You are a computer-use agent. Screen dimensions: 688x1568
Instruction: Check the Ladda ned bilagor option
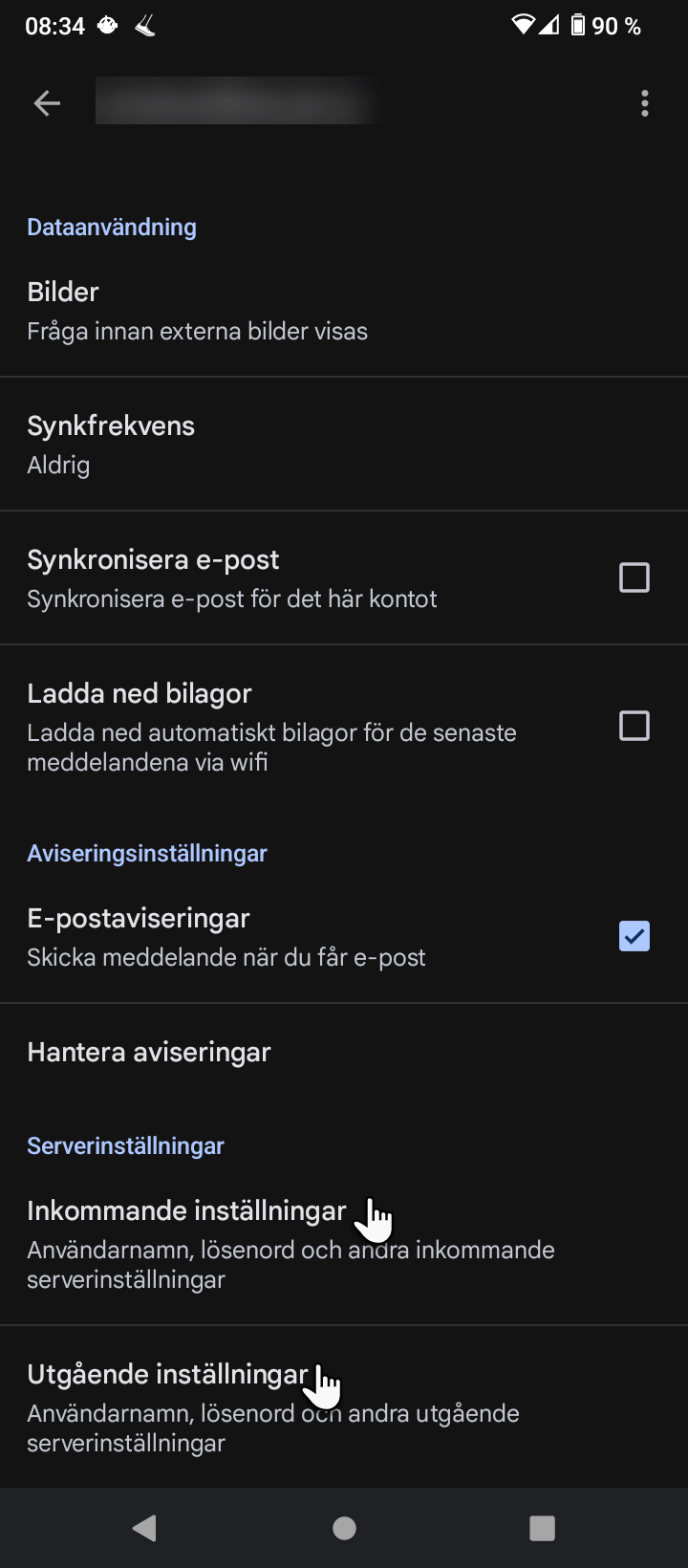(634, 727)
